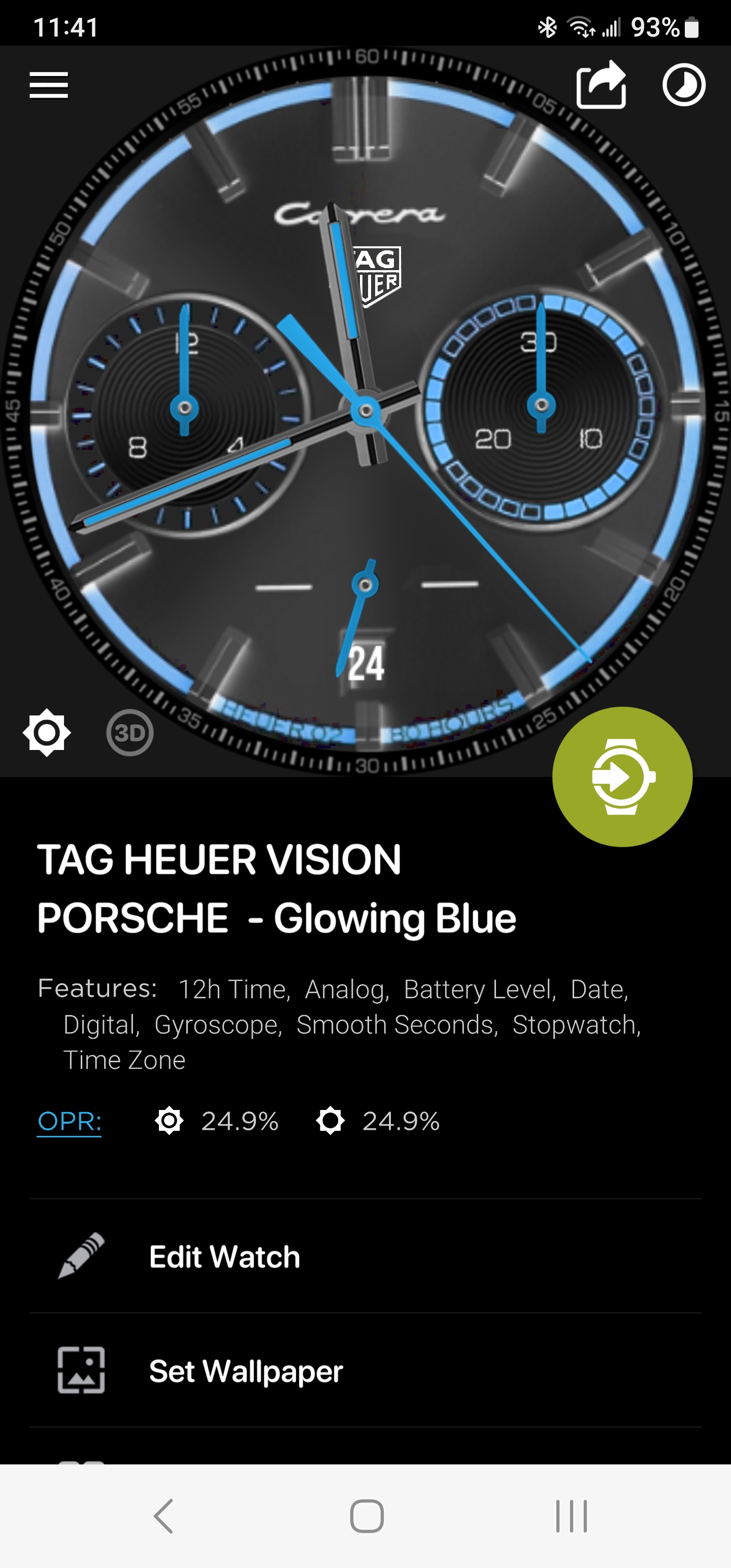Open the OPR link
This screenshot has height=1568, width=731.
[70, 1121]
